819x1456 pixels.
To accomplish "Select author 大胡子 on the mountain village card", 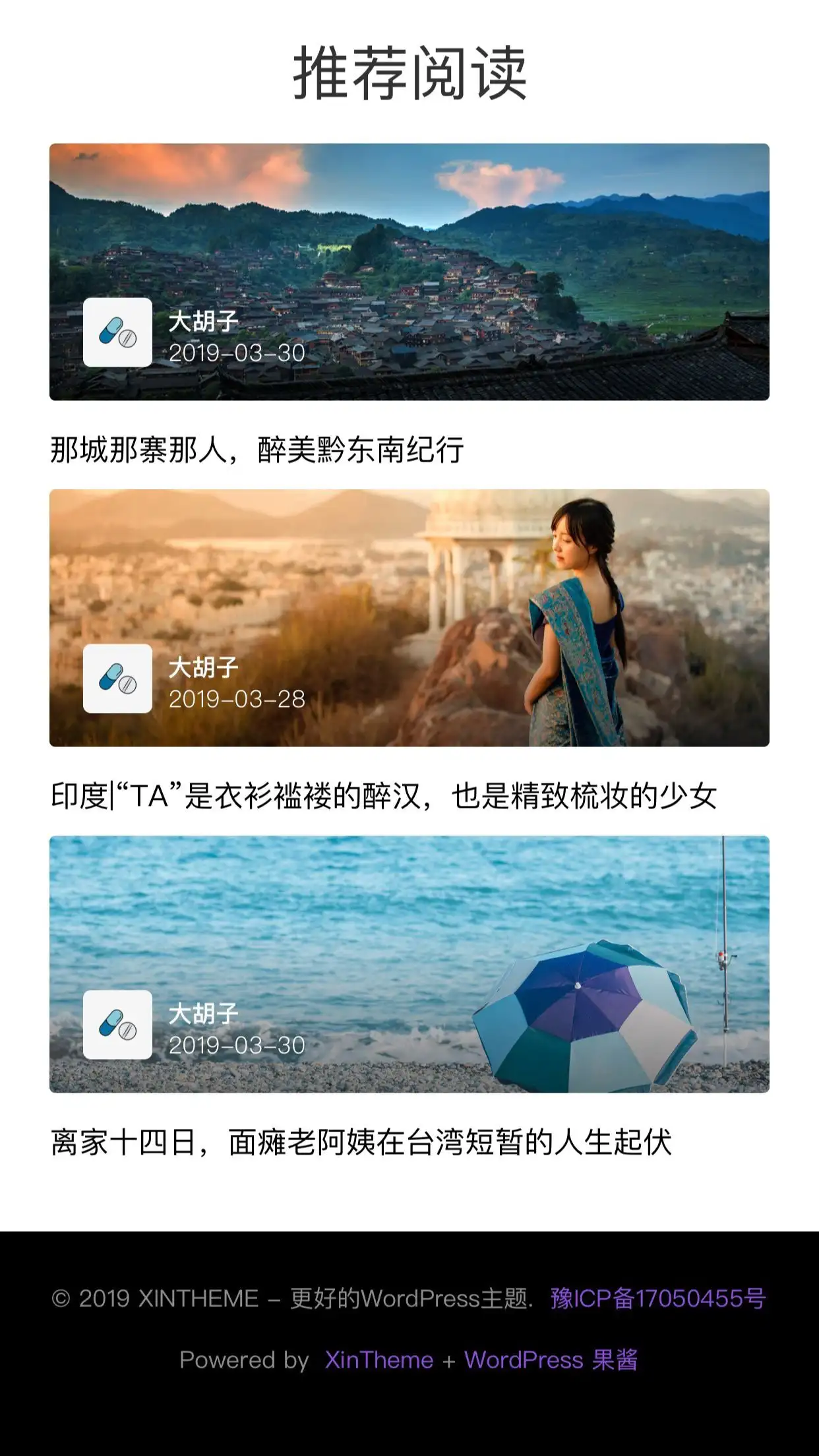I will coord(203,319).
